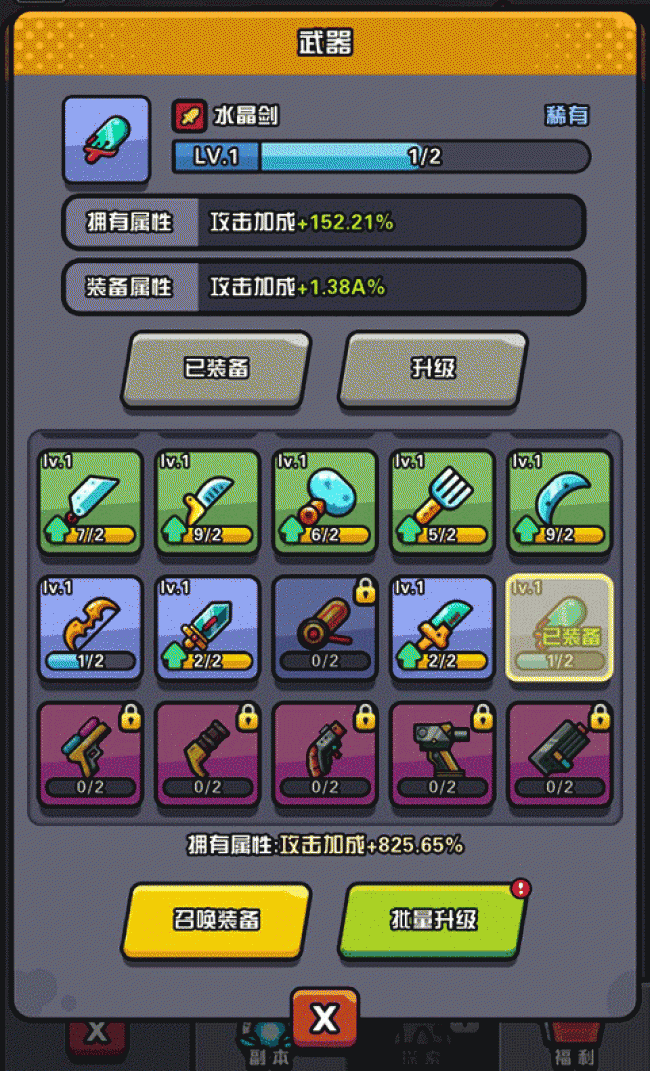Open 召唤装备 summon equipment
Image resolution: width=650 pixels, height=1071 pixels.
(216, 920)
